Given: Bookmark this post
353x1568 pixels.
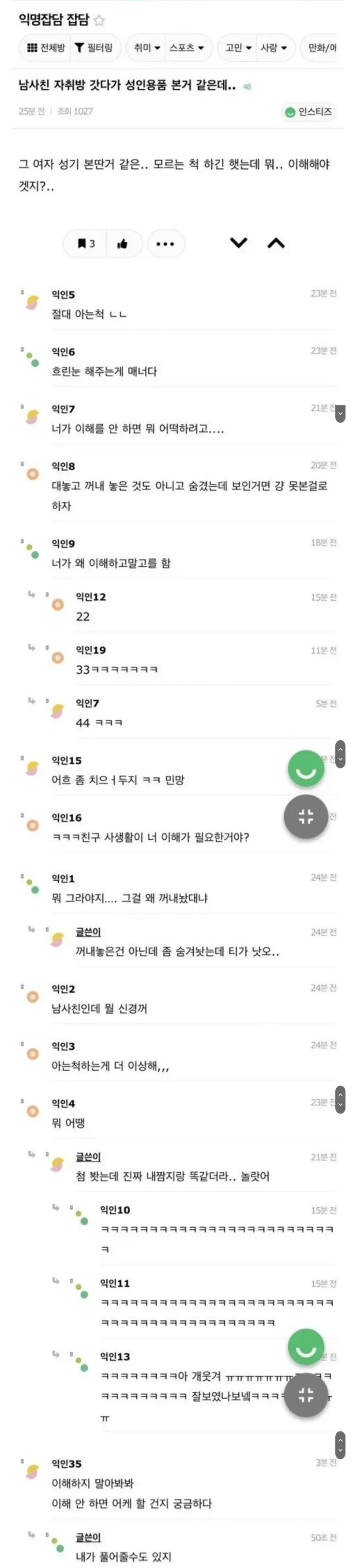Looking at the screenshot, I should [x=85, y=244].
